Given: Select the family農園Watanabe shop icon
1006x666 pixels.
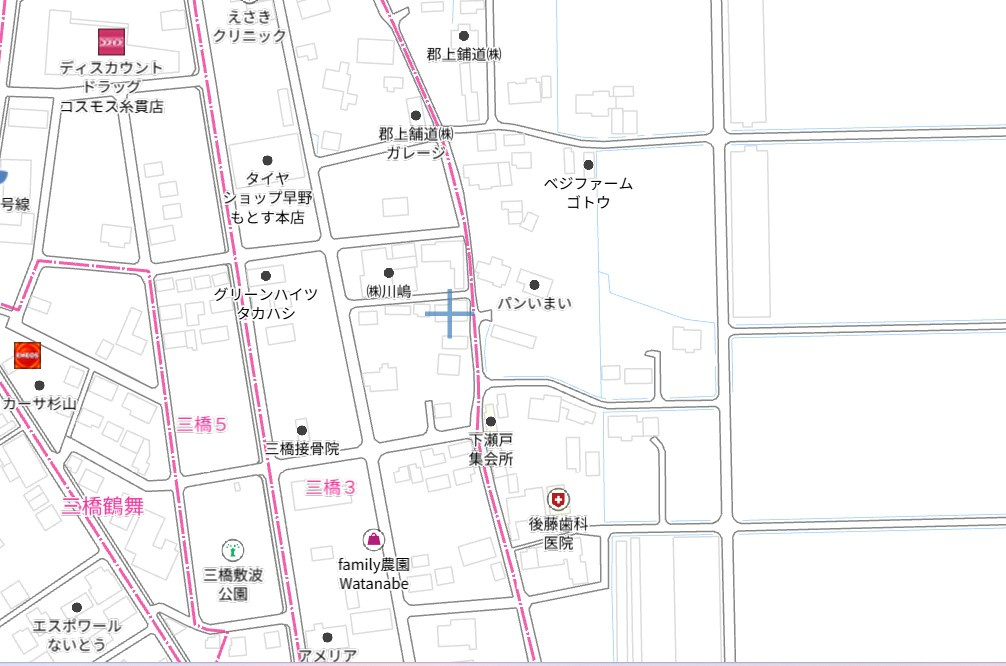Looking at the screenshot, I should 373,541.
